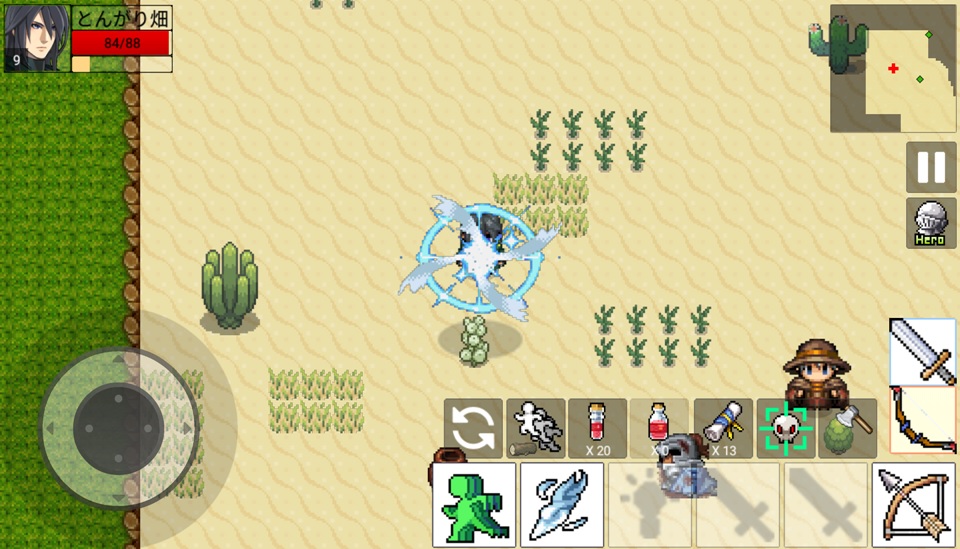Pause the game
This screenshot has height=549, width=960.
pyautogui.click(x=931, y=167)
